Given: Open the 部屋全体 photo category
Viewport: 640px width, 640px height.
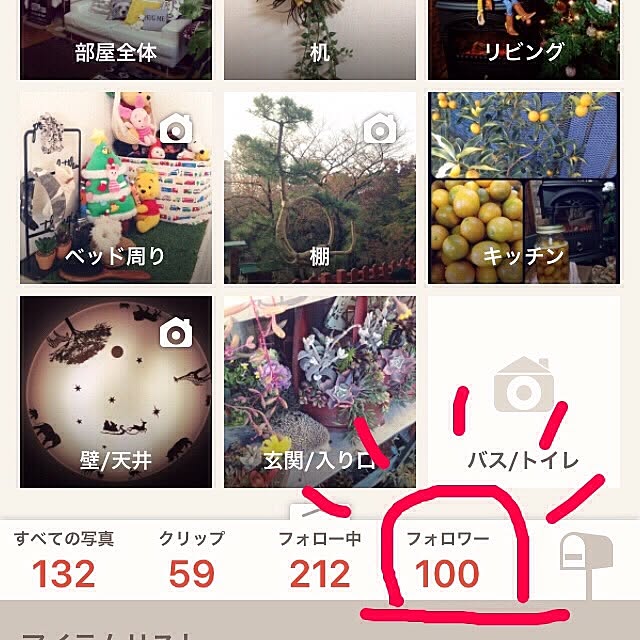Looking at the screenshot, I should click(116, 40).
